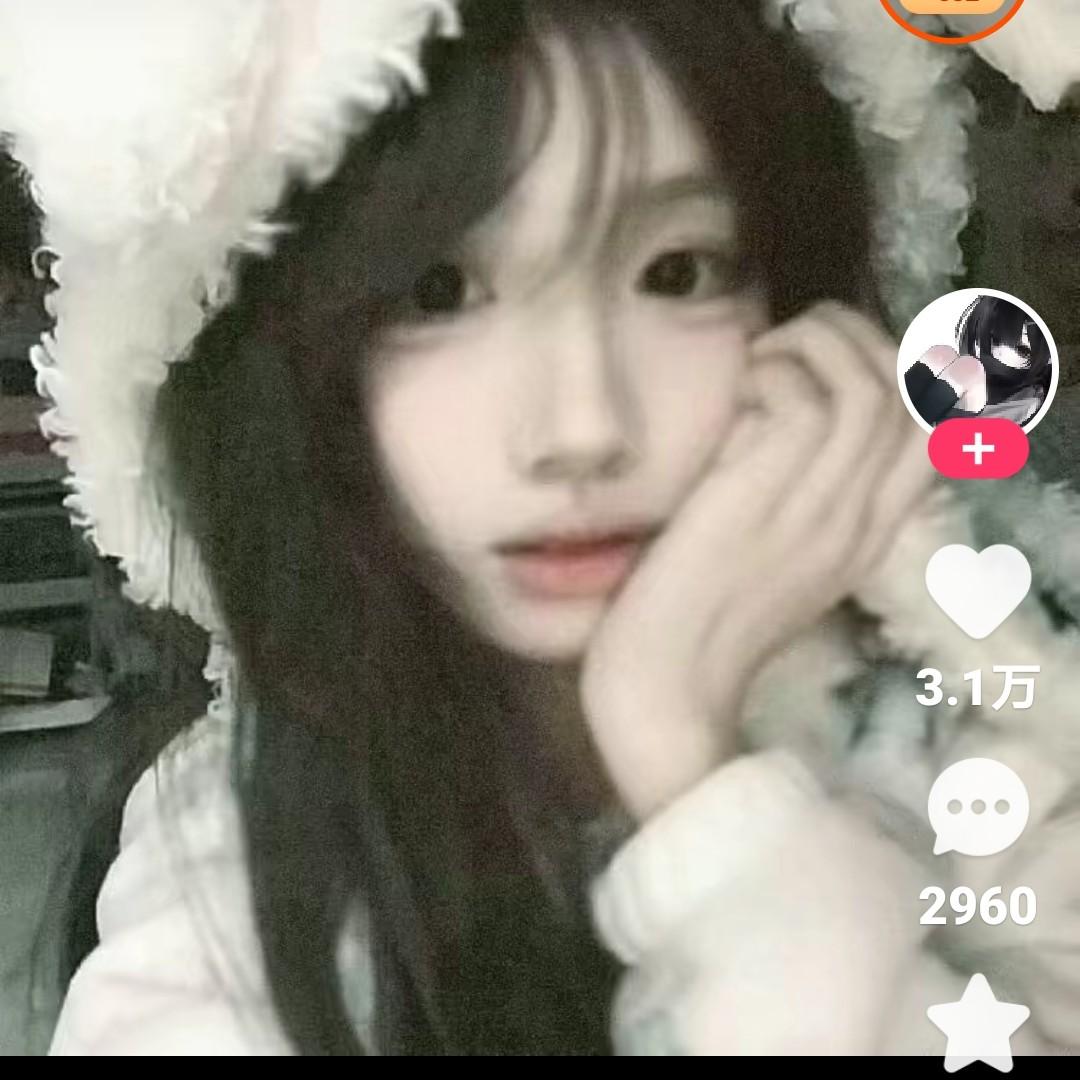Follow the creator with the plus button
The image size is (1080, 1080).
pyautogui.click(x=978, y=450)
